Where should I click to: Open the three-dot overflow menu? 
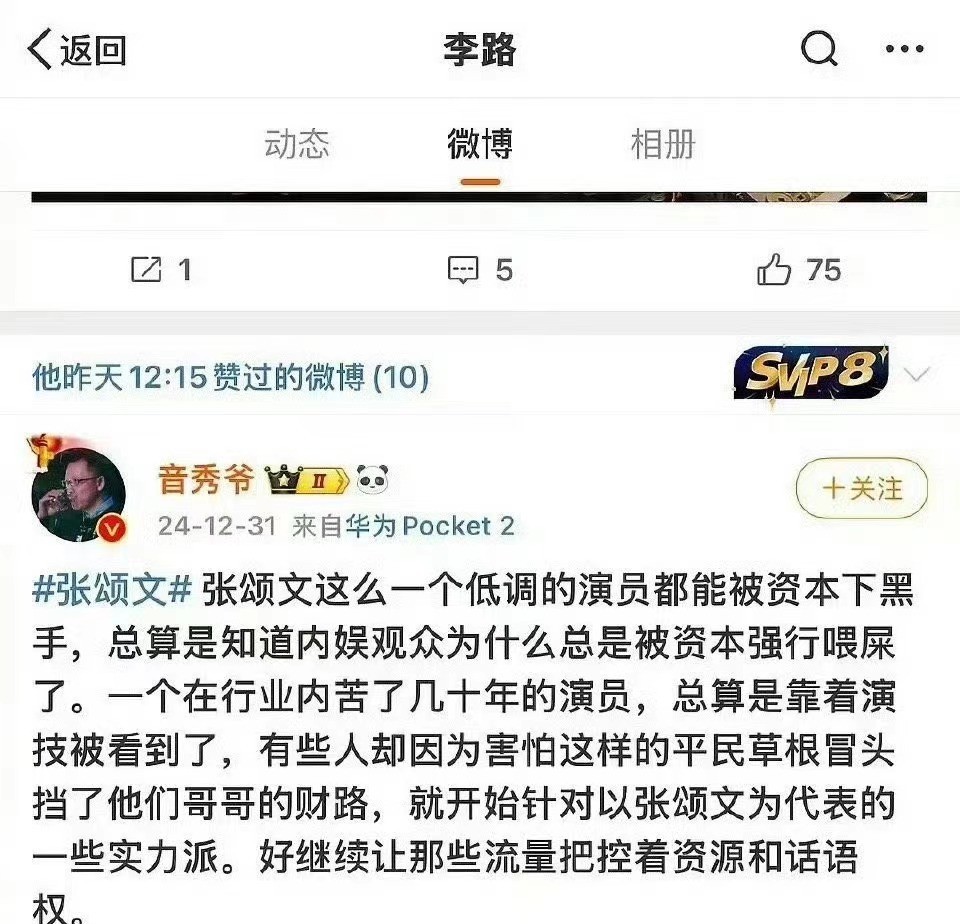(905, 48)
